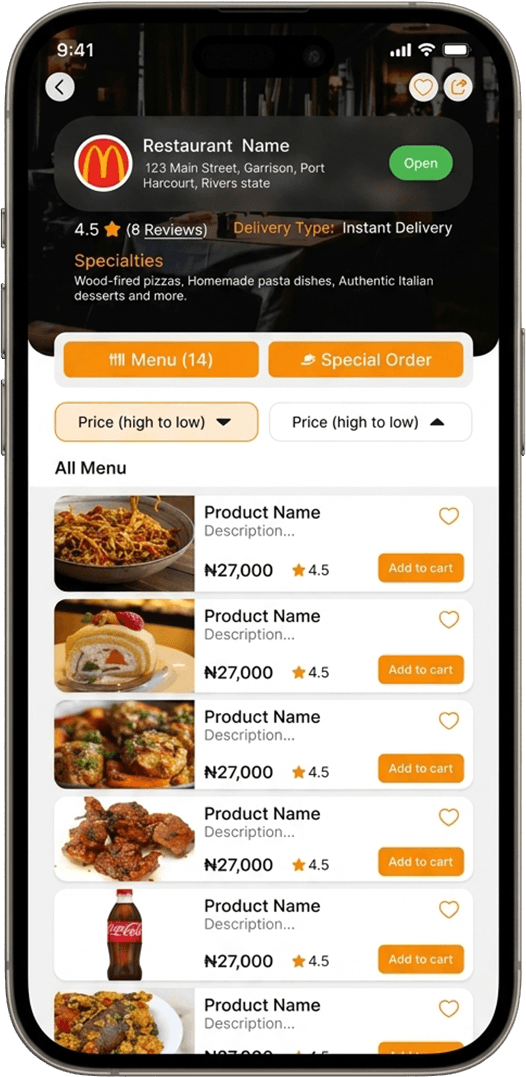Share the restaurant page
The width and height of the screenshot is (526, 1077).
click(458, 87)
